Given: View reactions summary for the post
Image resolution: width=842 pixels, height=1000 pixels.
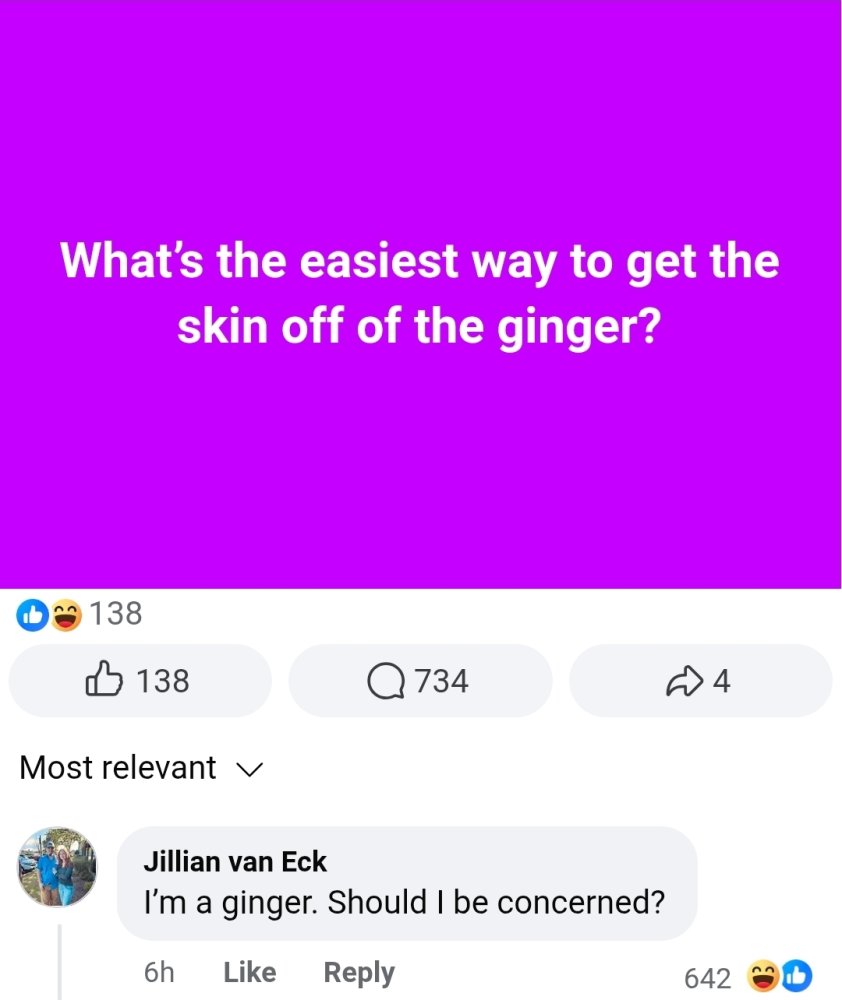Looking at the screenshot, I should tap(80, 614).
